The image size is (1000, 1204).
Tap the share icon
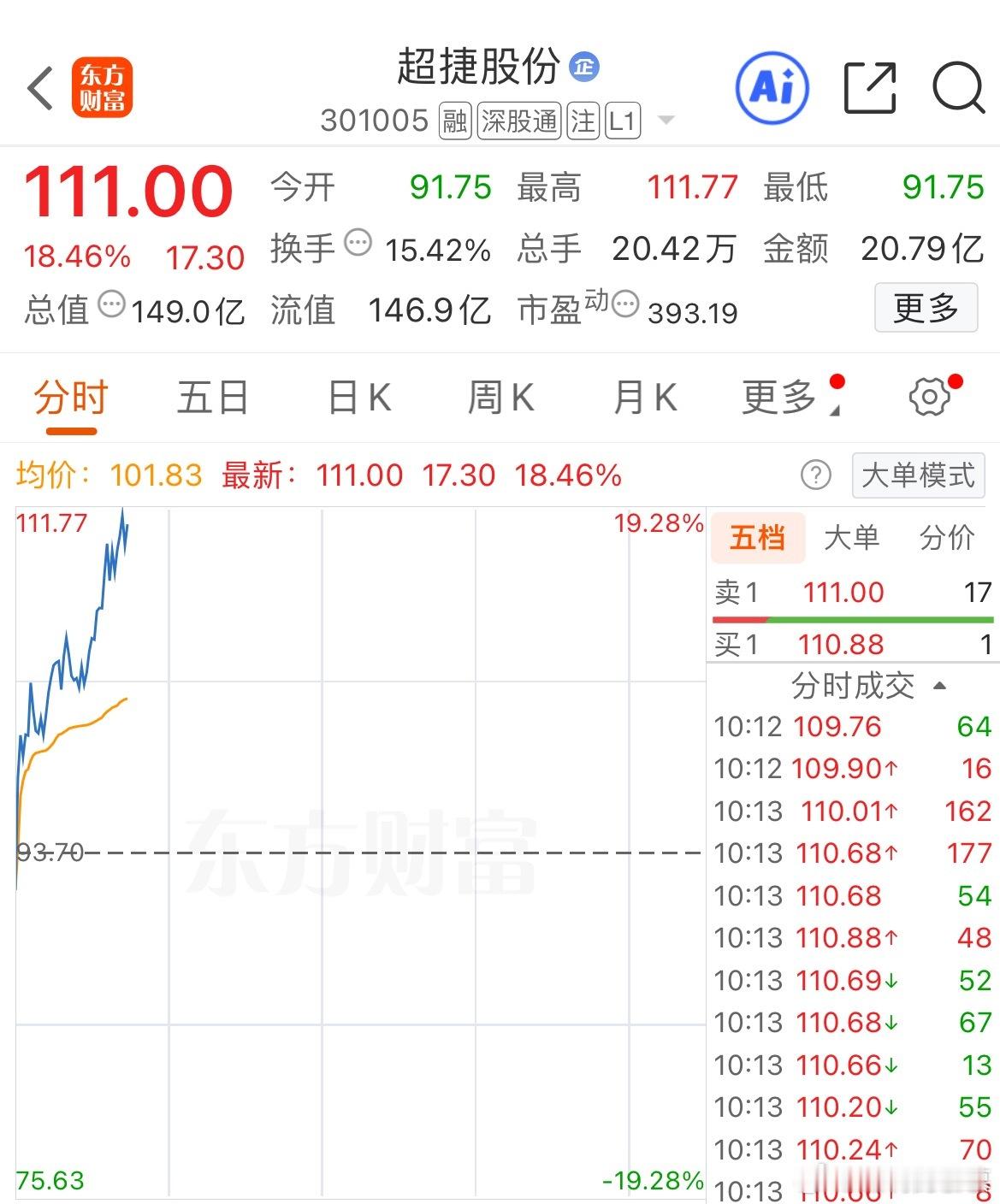click(869, 88)
